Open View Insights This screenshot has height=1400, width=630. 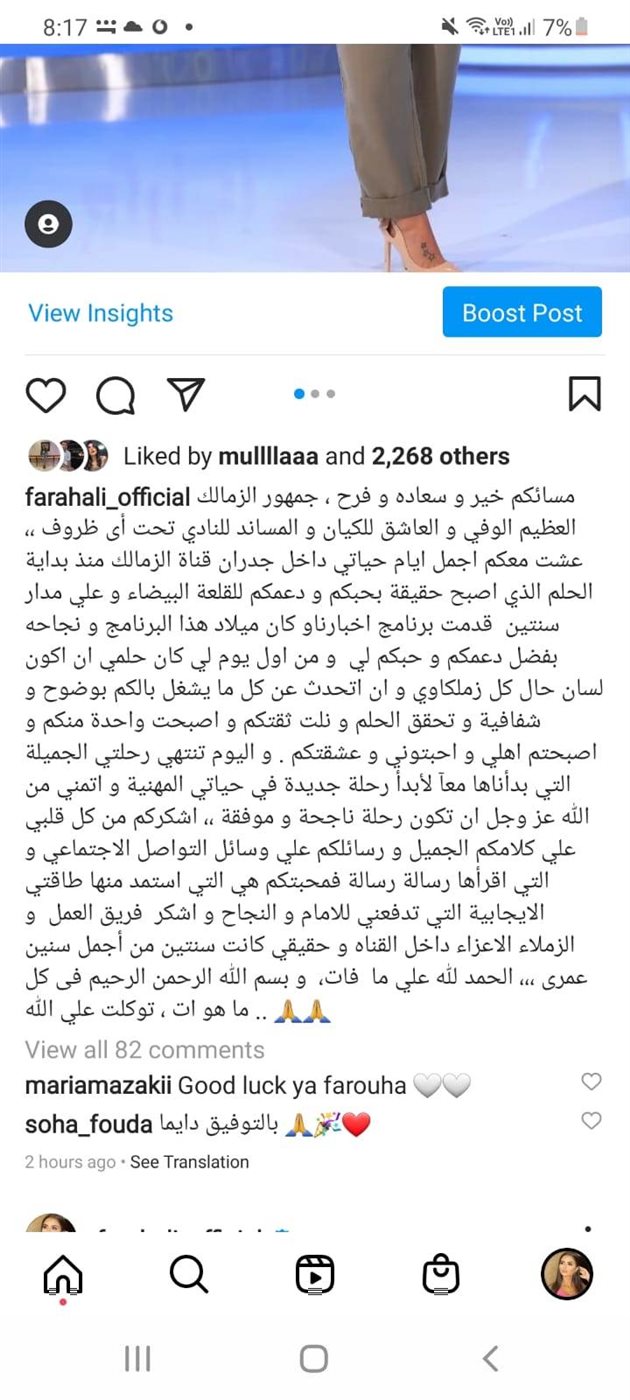point(100,313)
